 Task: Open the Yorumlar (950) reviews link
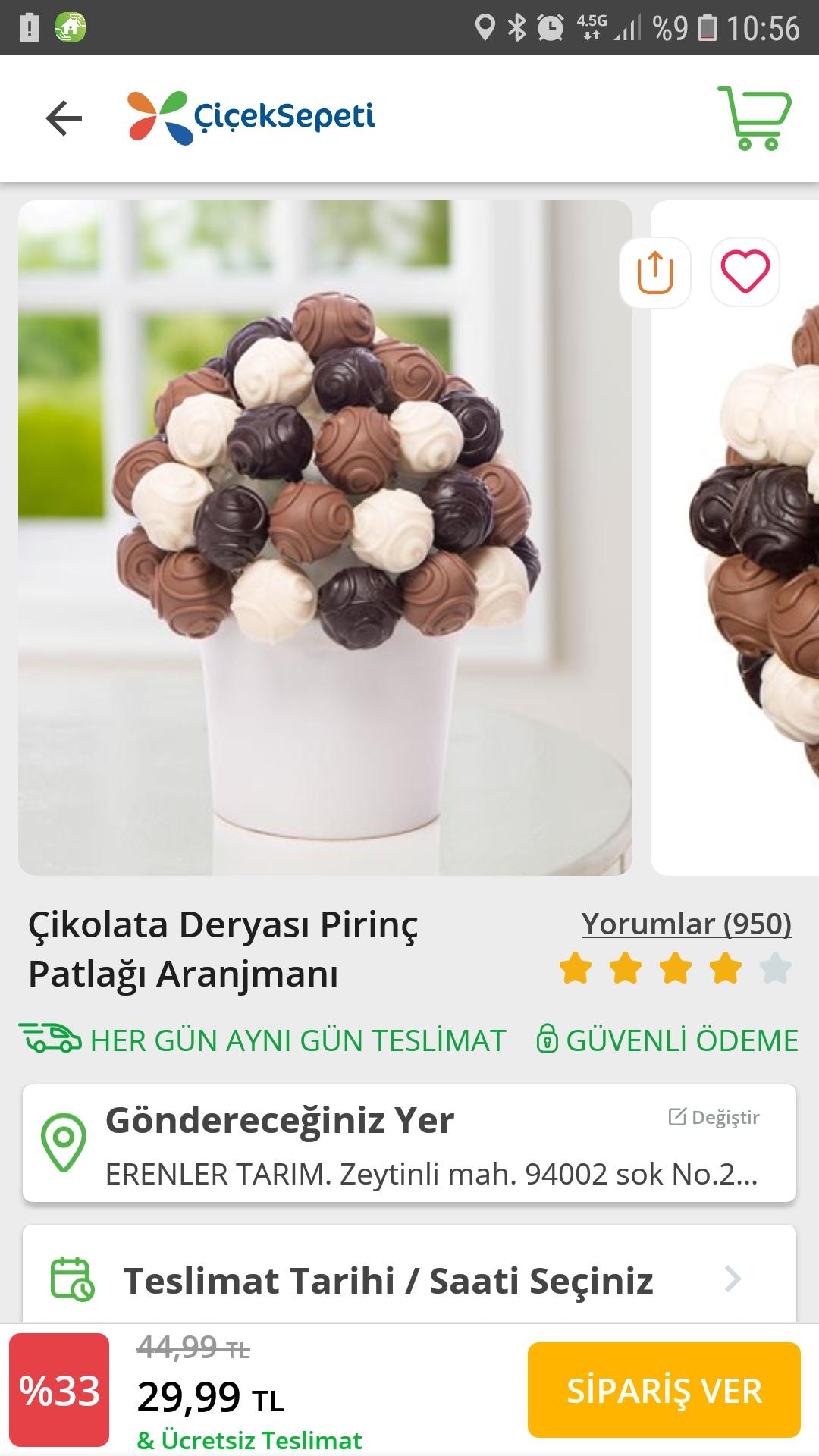[x=686, y=924]
